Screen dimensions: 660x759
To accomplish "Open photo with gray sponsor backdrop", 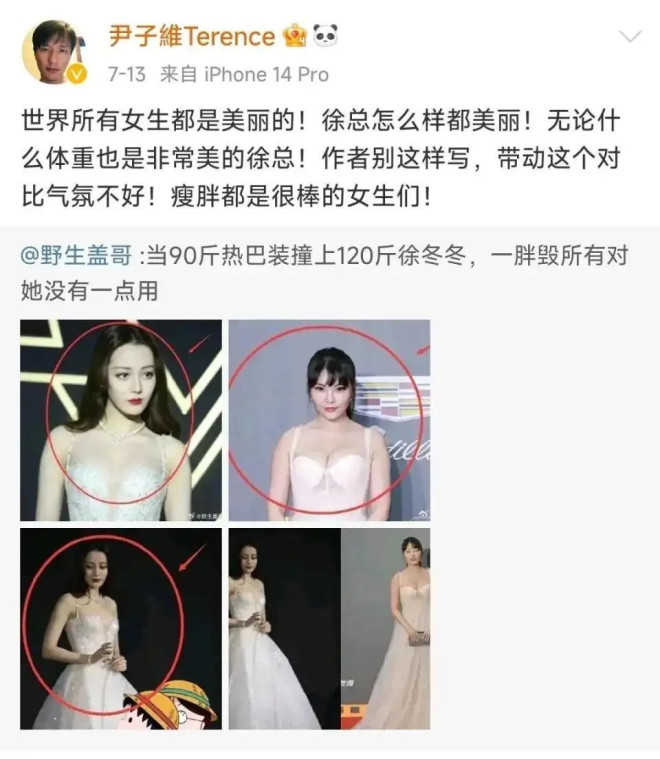I will pos(329,420).
